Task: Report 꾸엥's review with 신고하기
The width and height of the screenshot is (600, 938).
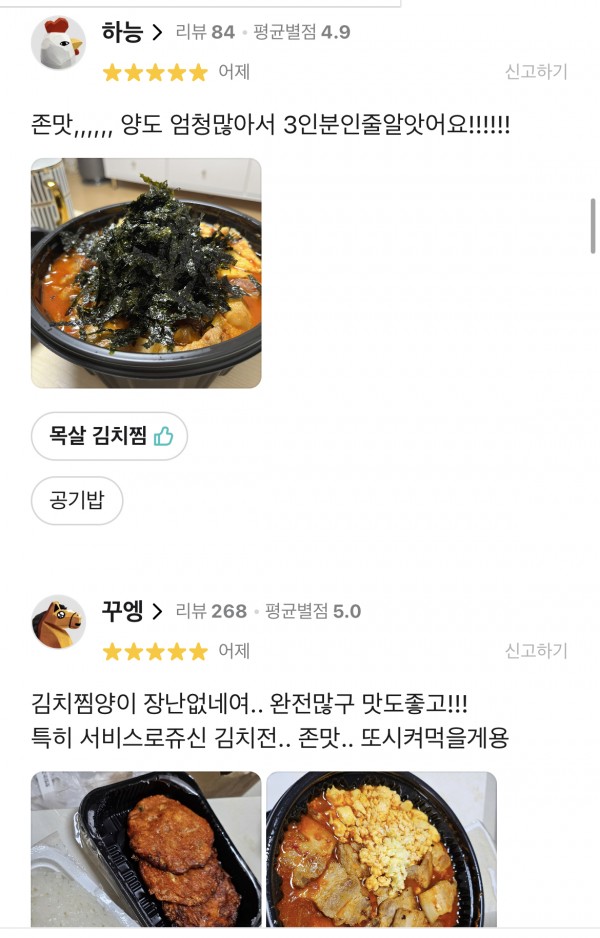Action: tap(535, 650)
